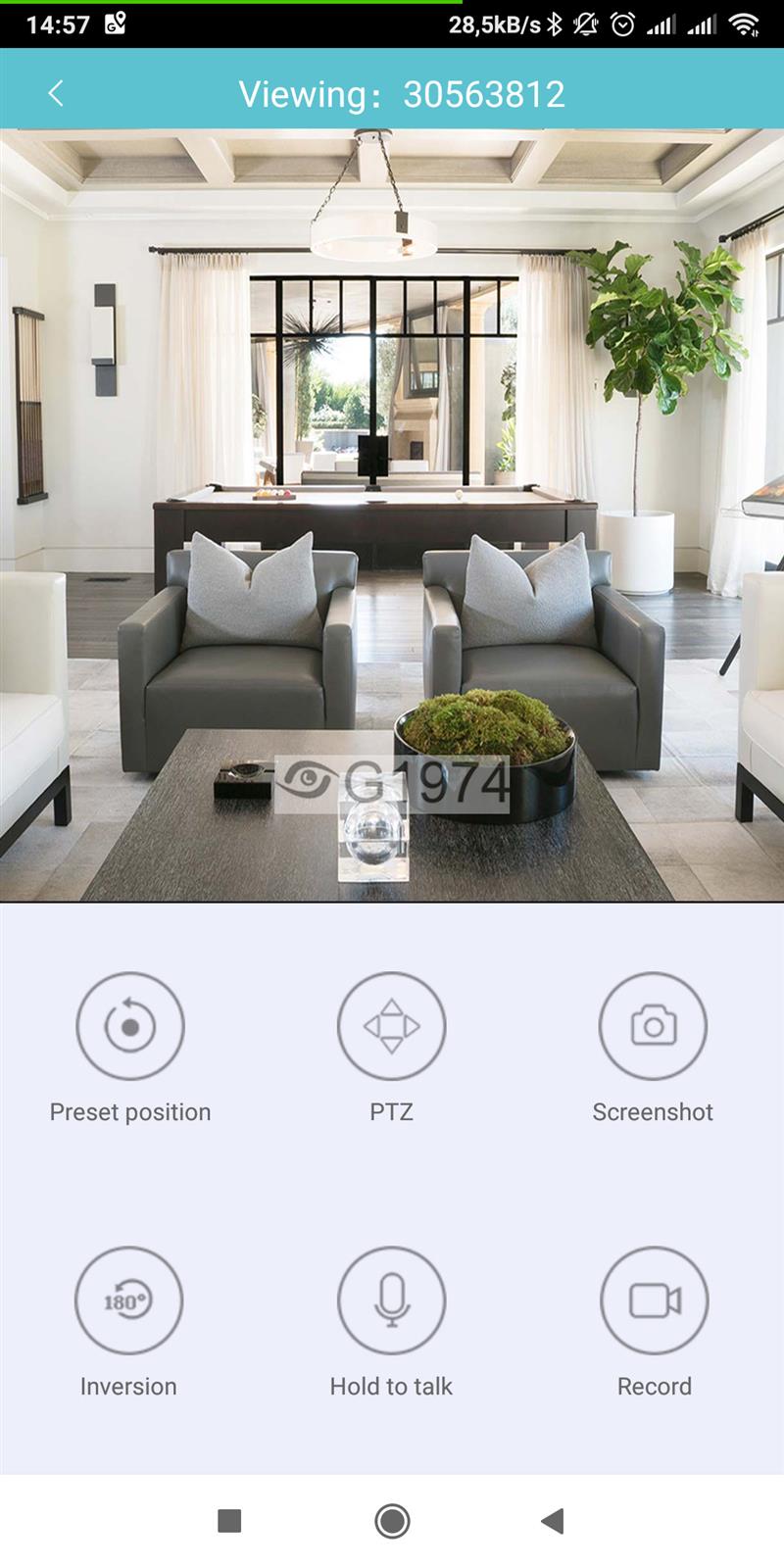Open the PTZ direction controls
Screen dimensions: 784x1568
391,1026
